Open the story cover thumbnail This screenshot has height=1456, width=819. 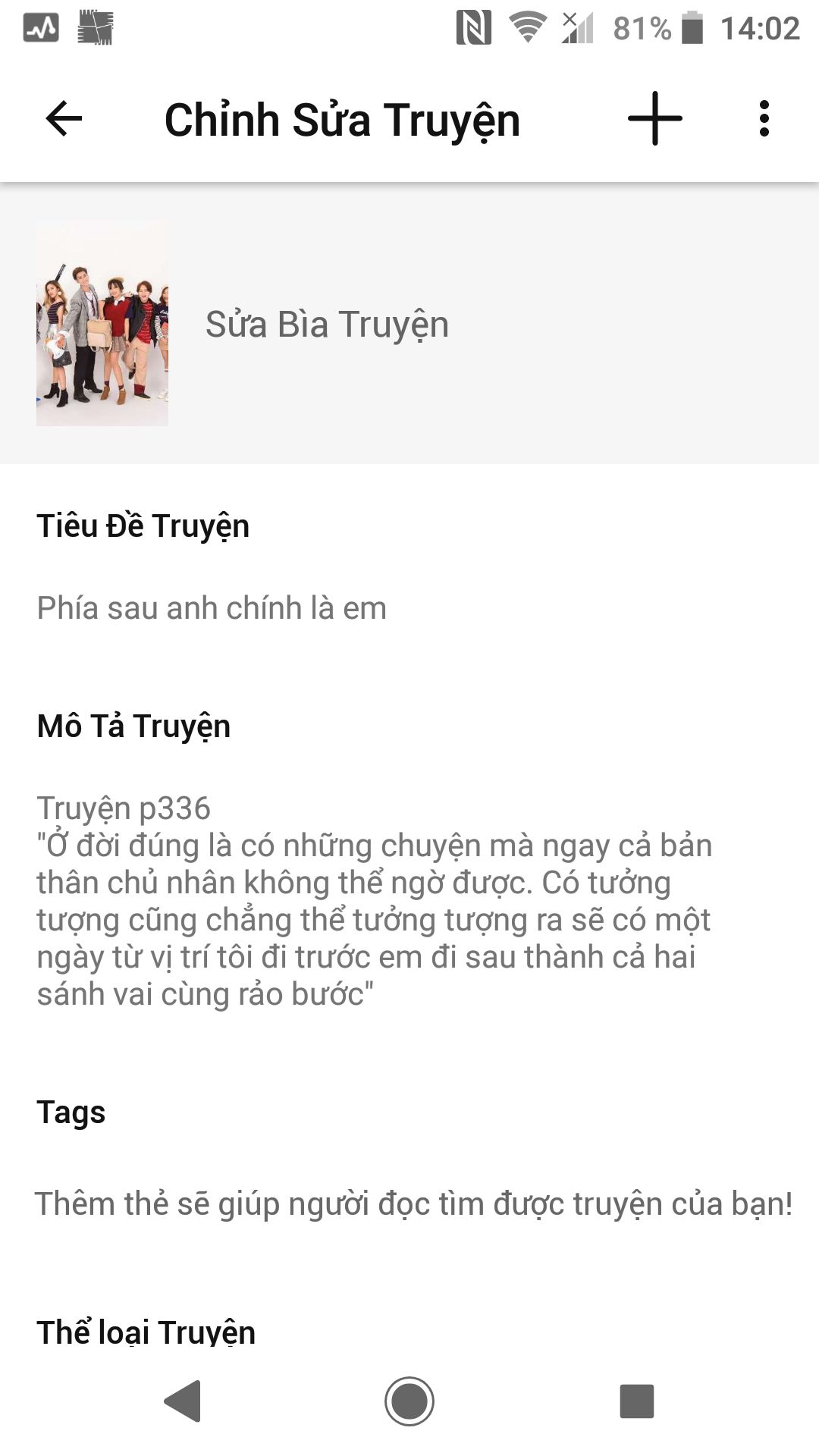(x=102, y=323)
